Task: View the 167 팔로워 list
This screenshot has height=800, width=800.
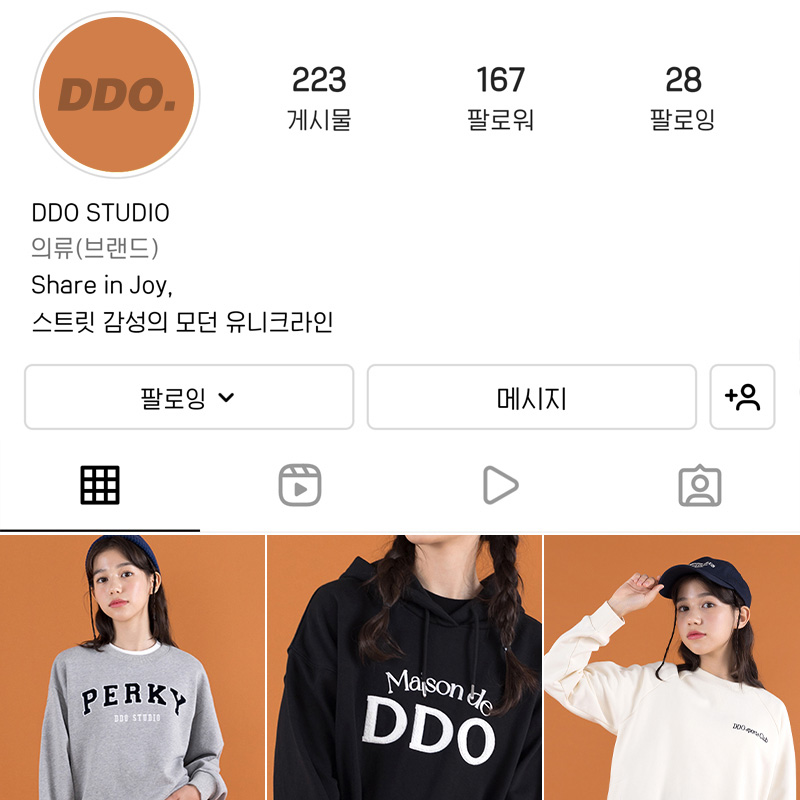Action: tap(500, 98)
